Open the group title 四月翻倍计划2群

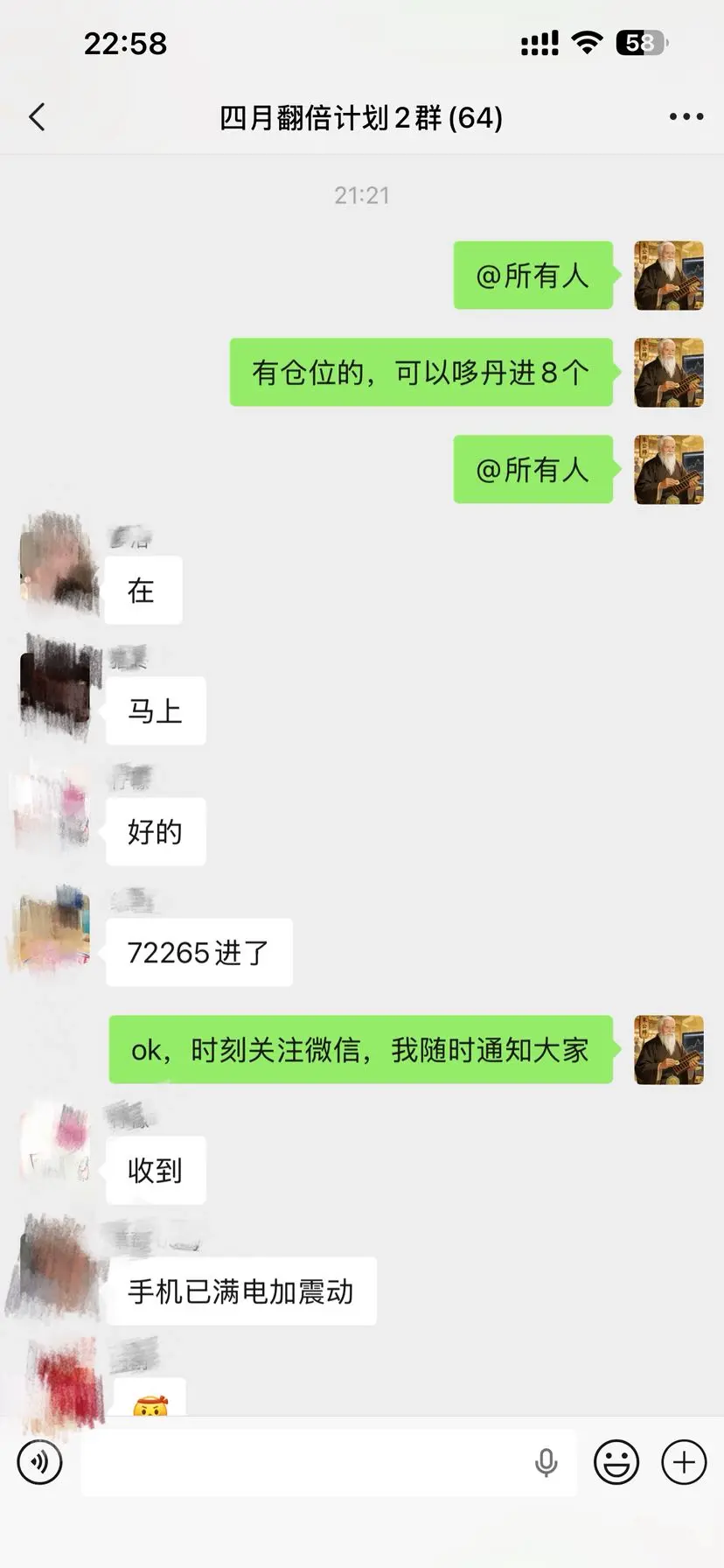point(361,115)
